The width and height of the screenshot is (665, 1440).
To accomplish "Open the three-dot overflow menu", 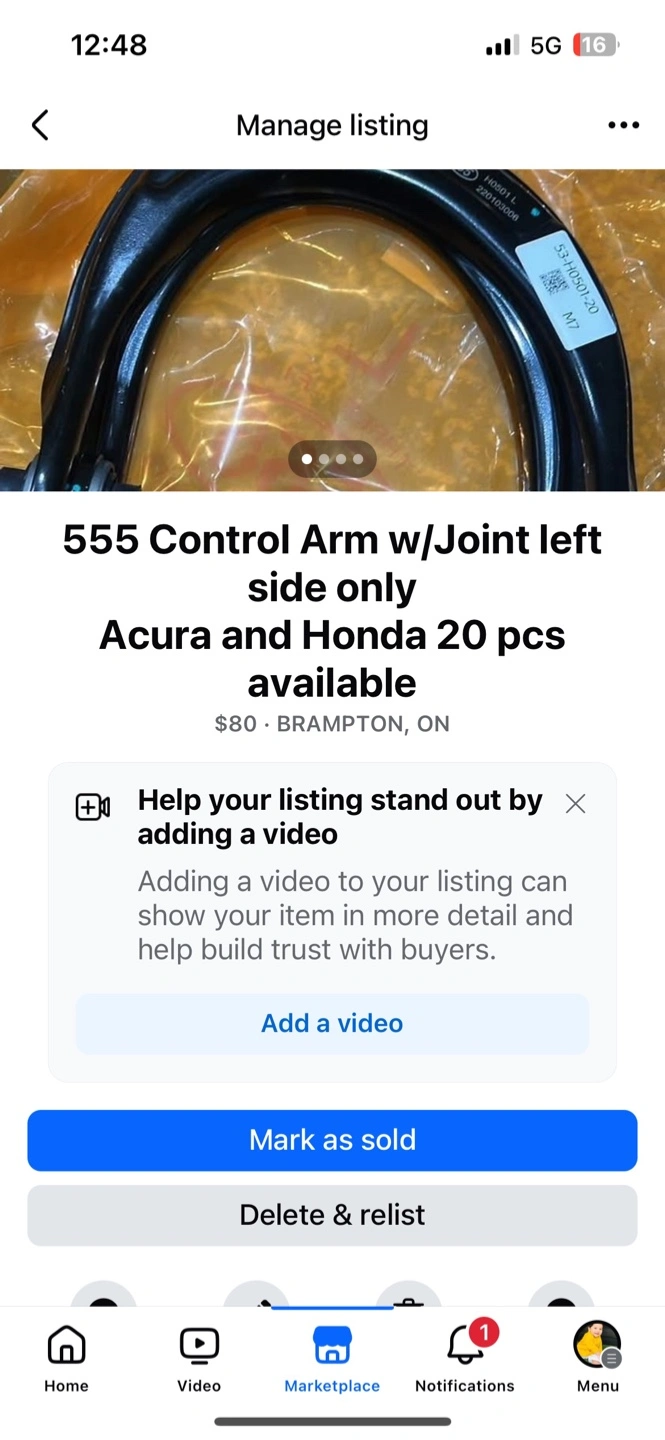I will (x=623, y=126).
